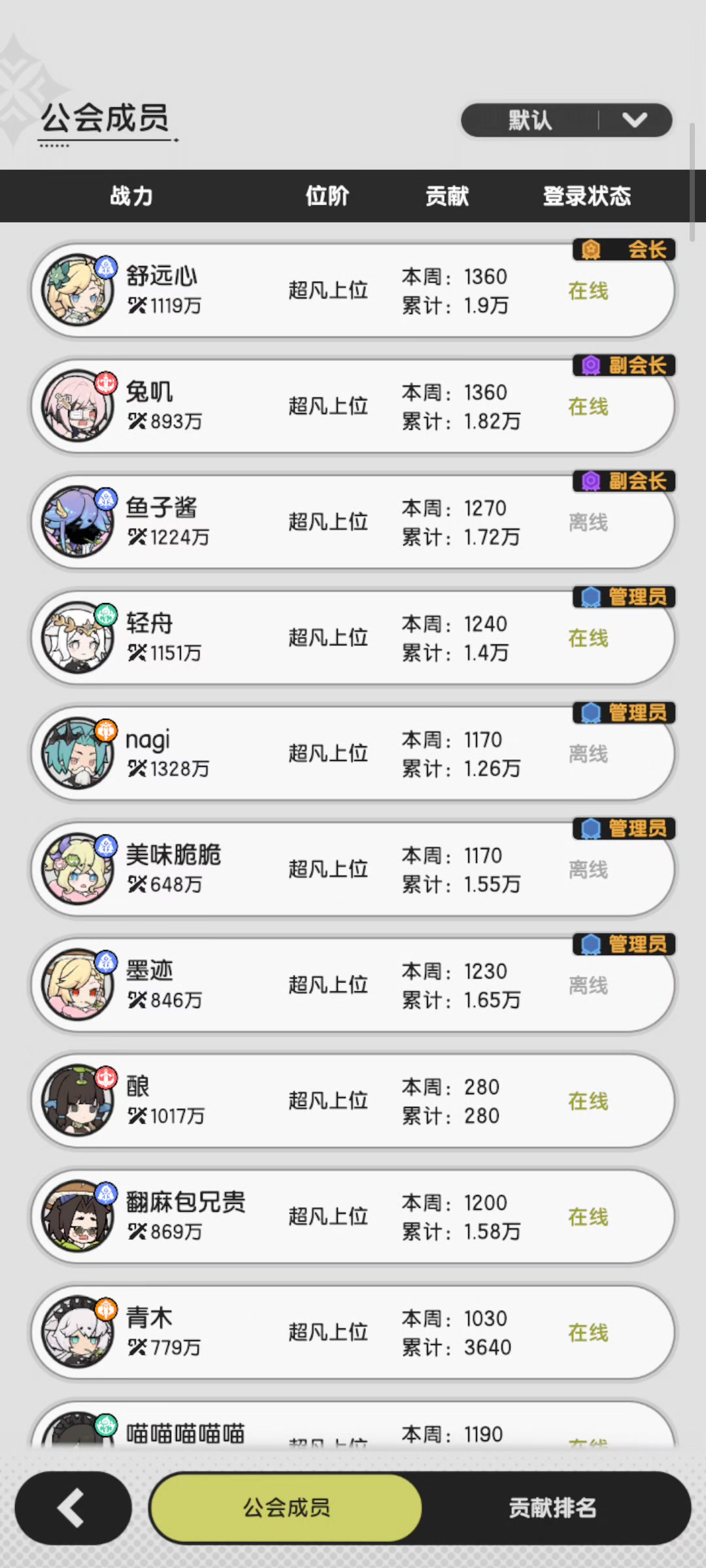View member 鱼子酱's details
Viewport: 706px width, 1568px height.
click(353, 522)
